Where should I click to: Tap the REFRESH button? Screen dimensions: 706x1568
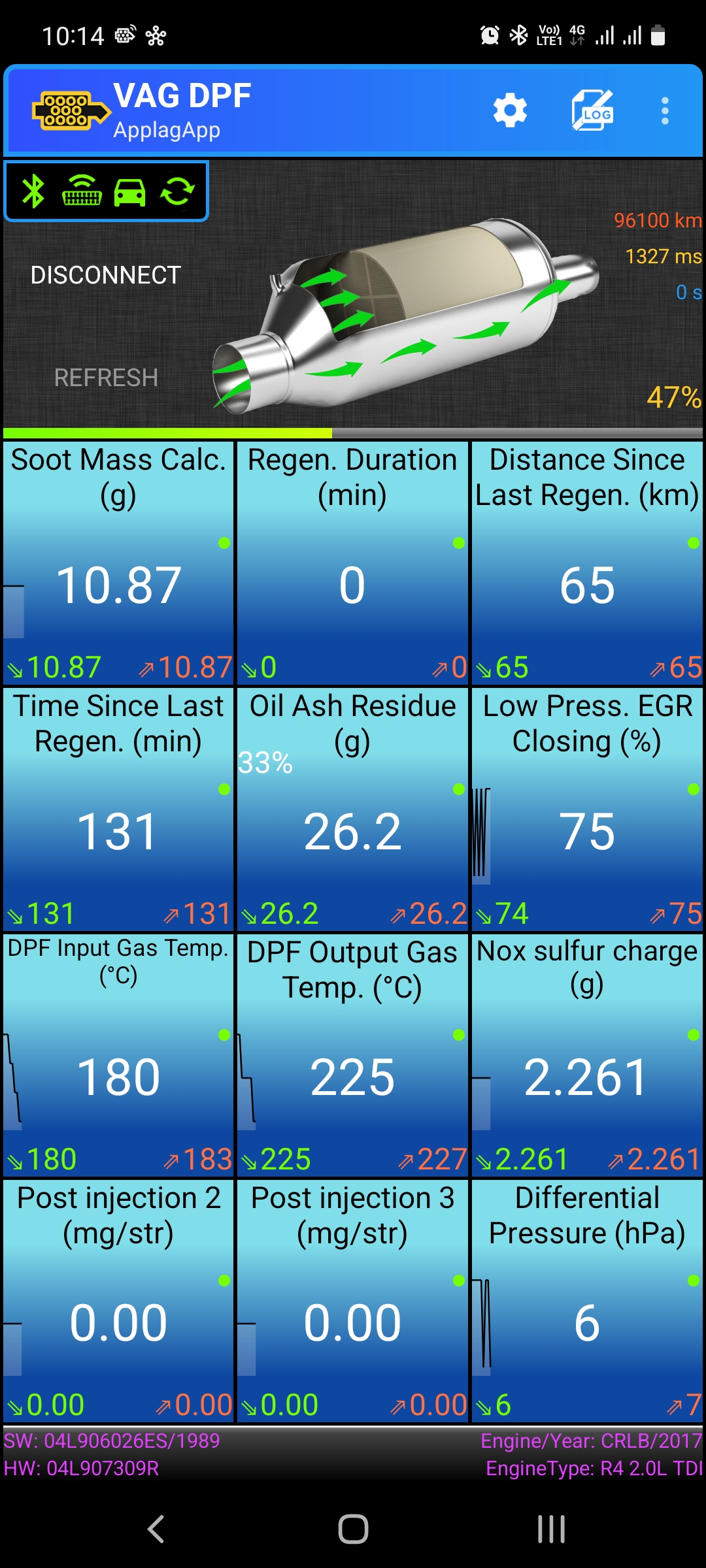[106, 378]
